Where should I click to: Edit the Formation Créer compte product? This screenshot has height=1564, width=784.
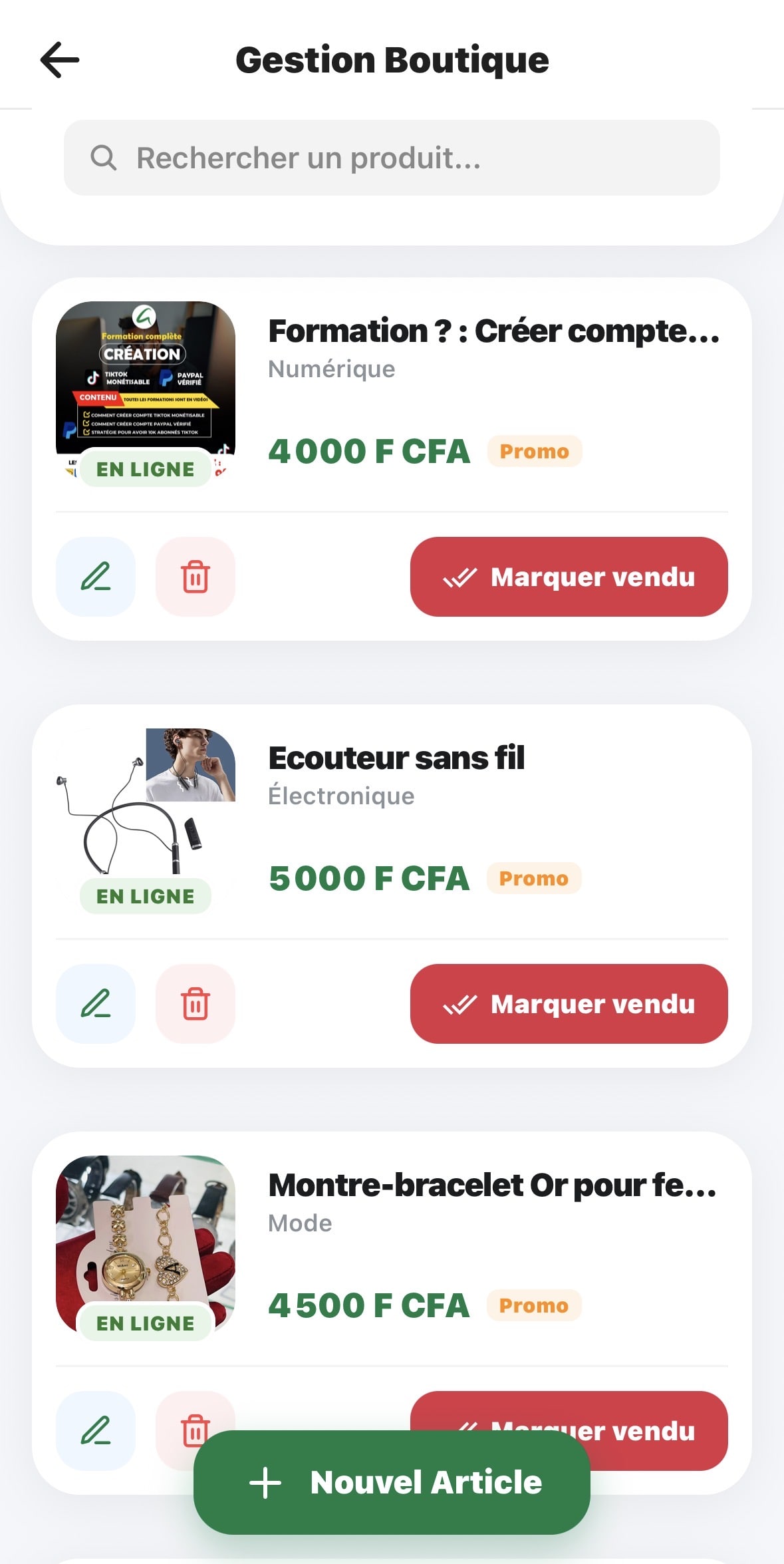[96, 577]
